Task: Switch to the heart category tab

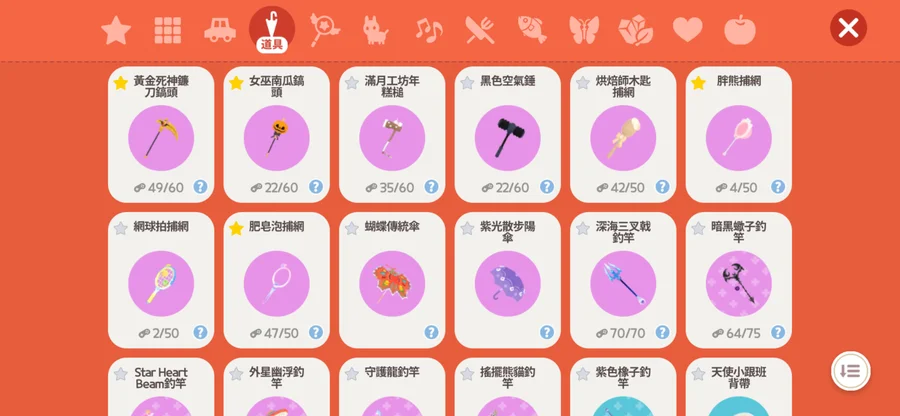Action: (x=688, y=30)
